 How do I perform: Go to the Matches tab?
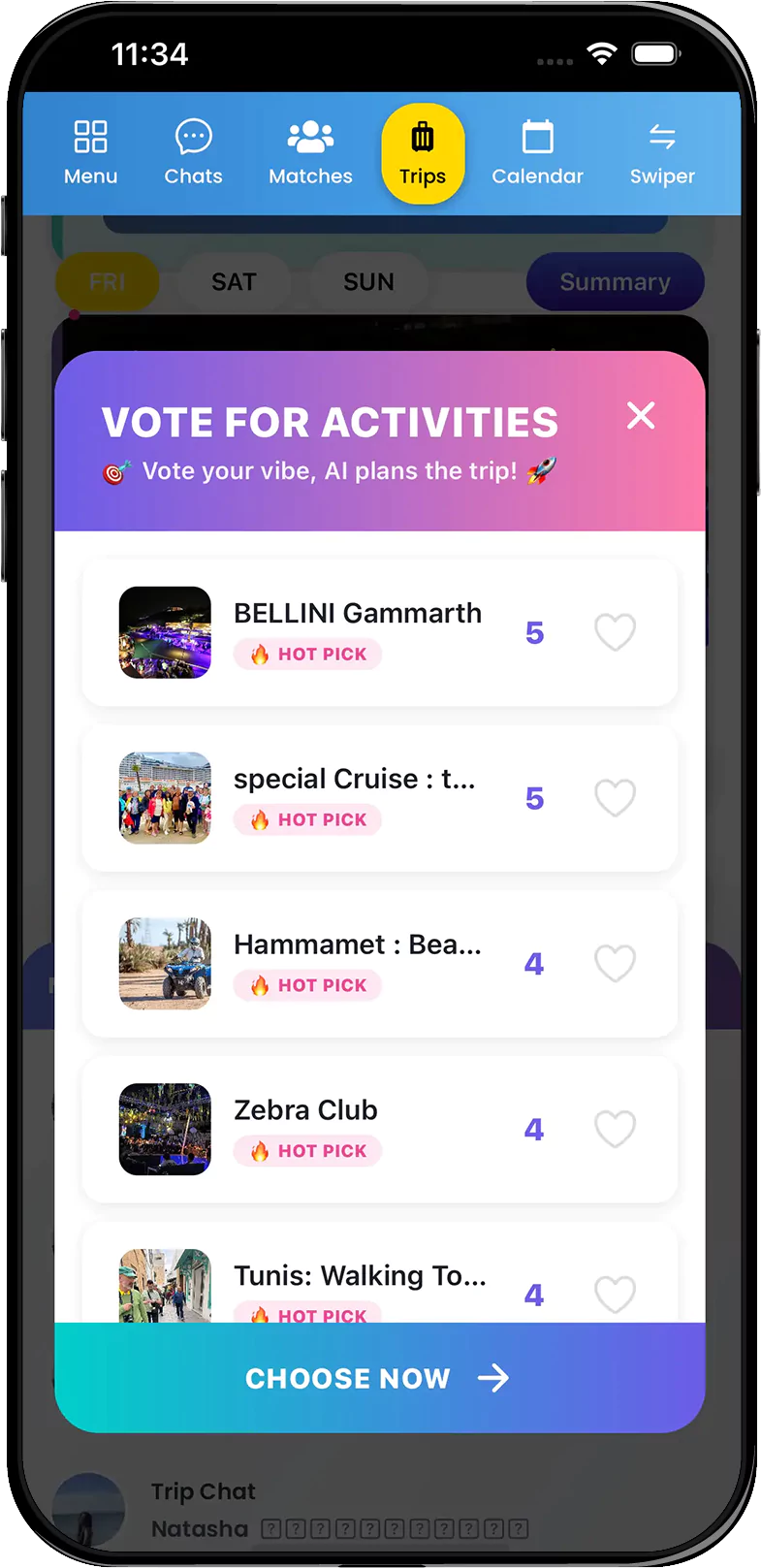coord(310,153)
